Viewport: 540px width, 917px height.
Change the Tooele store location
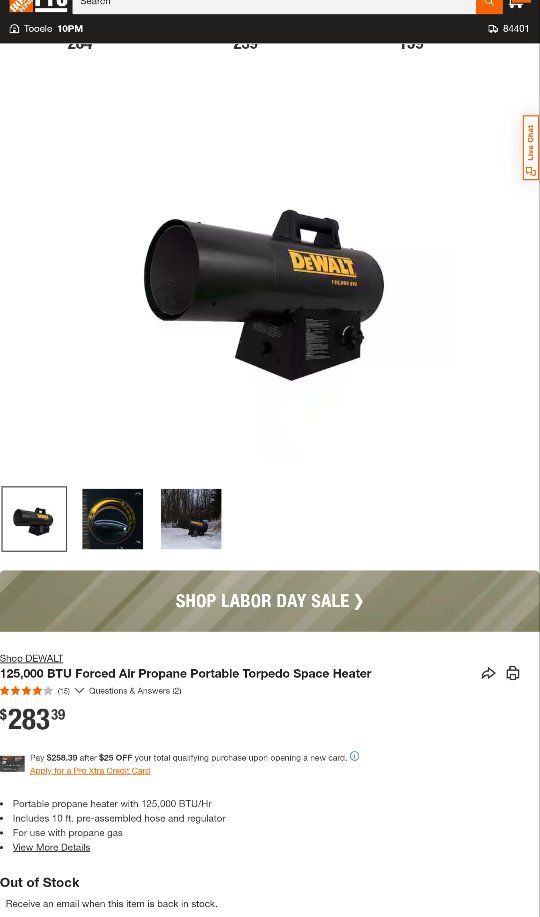[46, 28]
